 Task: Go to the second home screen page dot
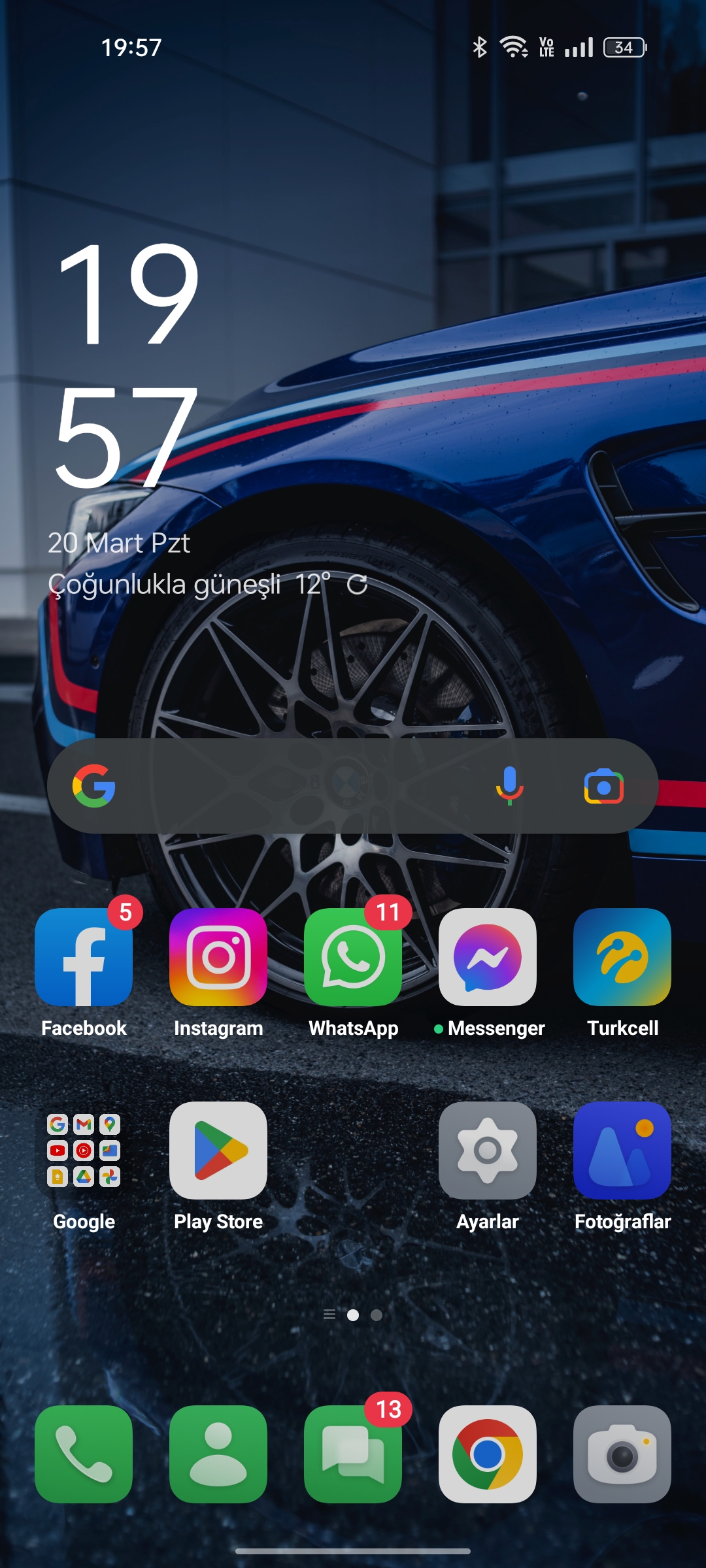pos(377,1315)
